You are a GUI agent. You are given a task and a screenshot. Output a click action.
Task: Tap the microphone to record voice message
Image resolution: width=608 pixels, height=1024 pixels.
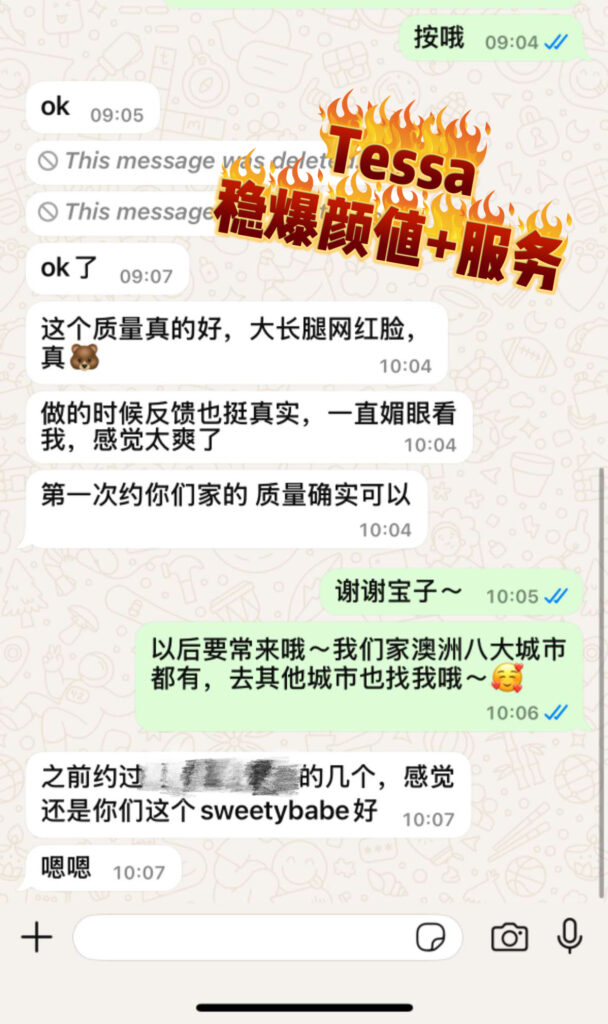[570, 936]
